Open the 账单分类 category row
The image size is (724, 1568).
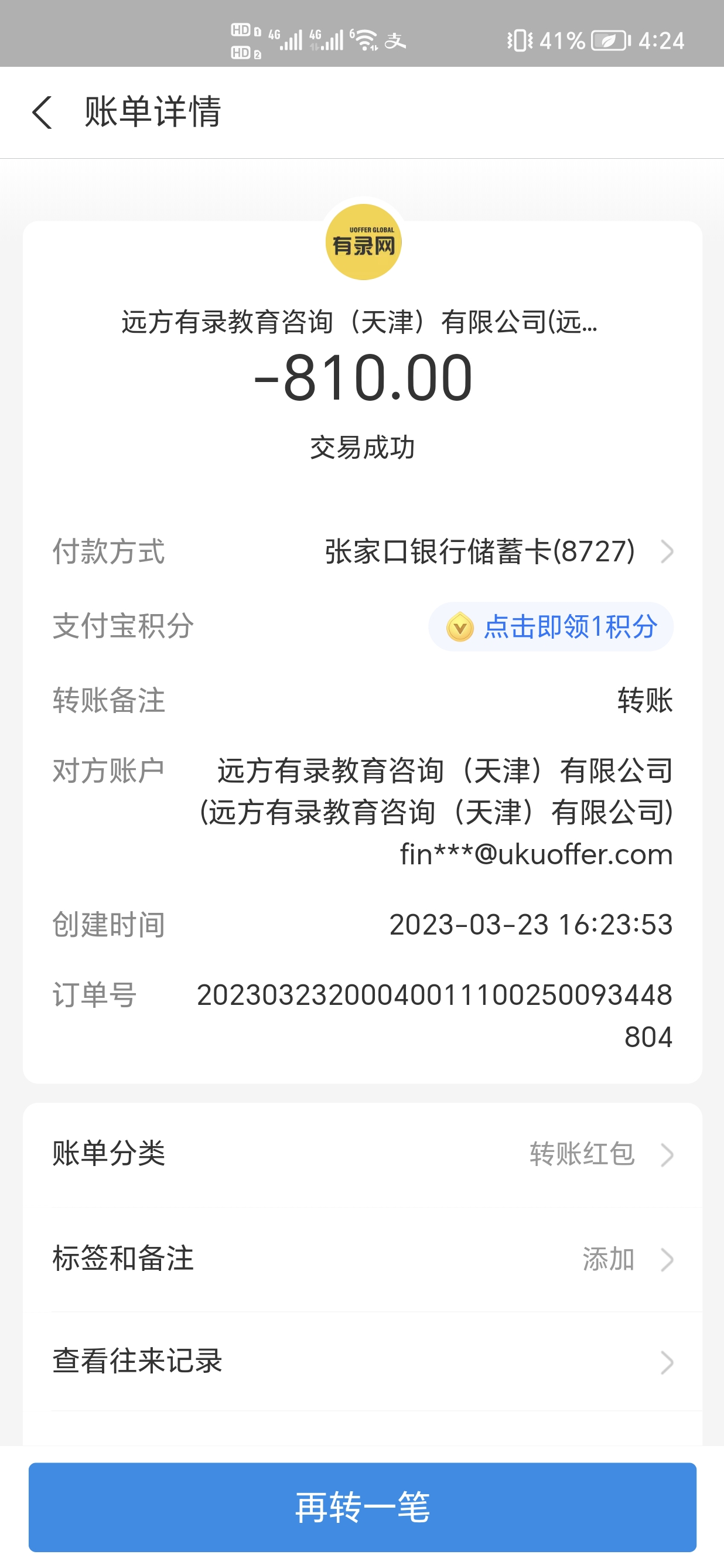pyautogui.click(x=363, y=1154)
